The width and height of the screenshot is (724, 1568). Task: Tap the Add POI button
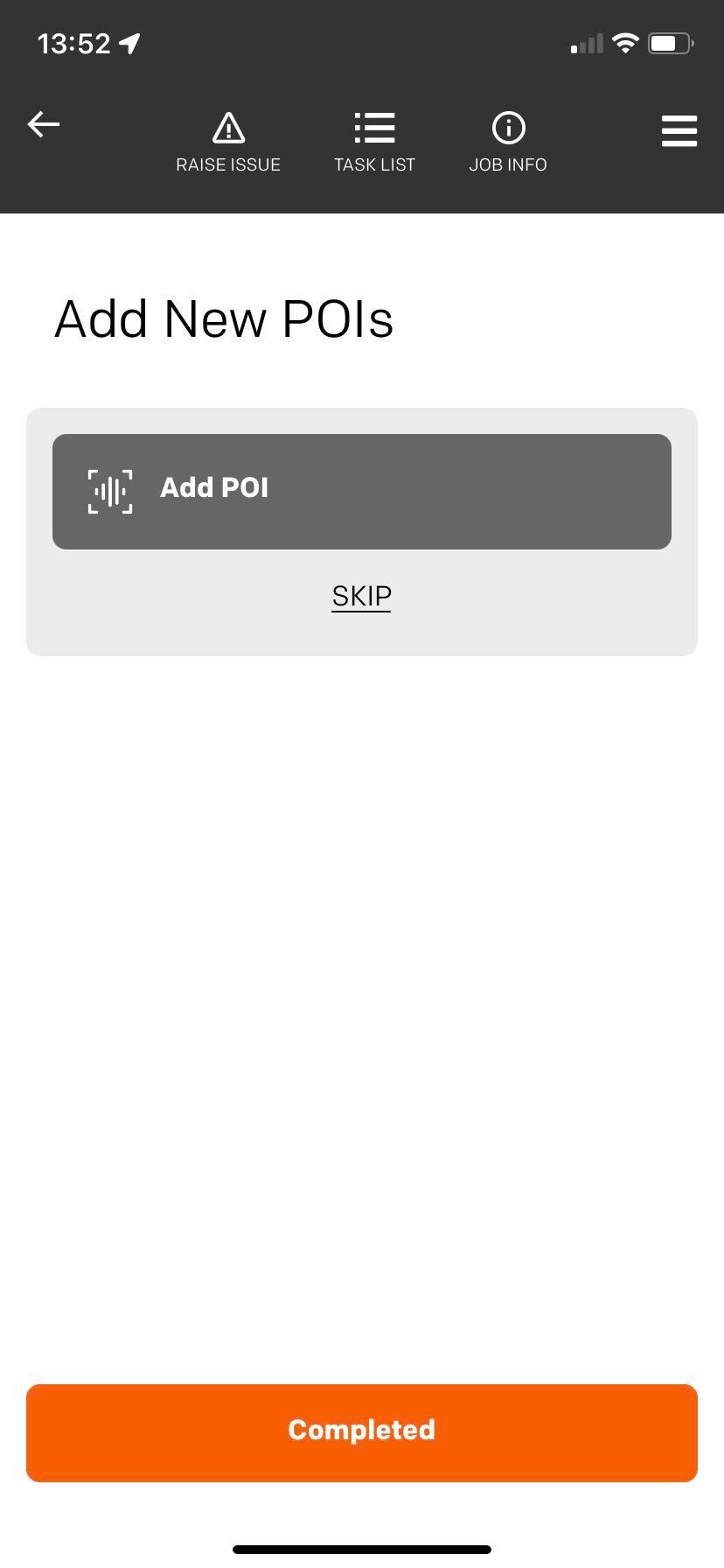click(362, 492)
